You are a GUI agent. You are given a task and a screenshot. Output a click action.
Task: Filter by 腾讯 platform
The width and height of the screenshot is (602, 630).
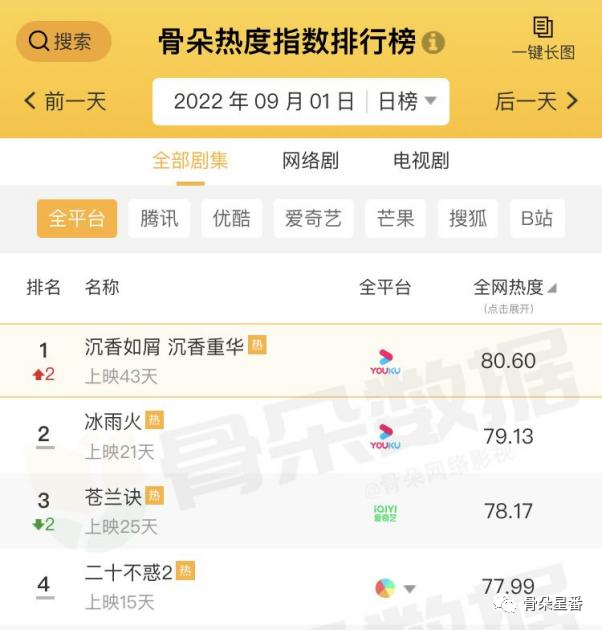pyautogui.click(x=159, y=218)
